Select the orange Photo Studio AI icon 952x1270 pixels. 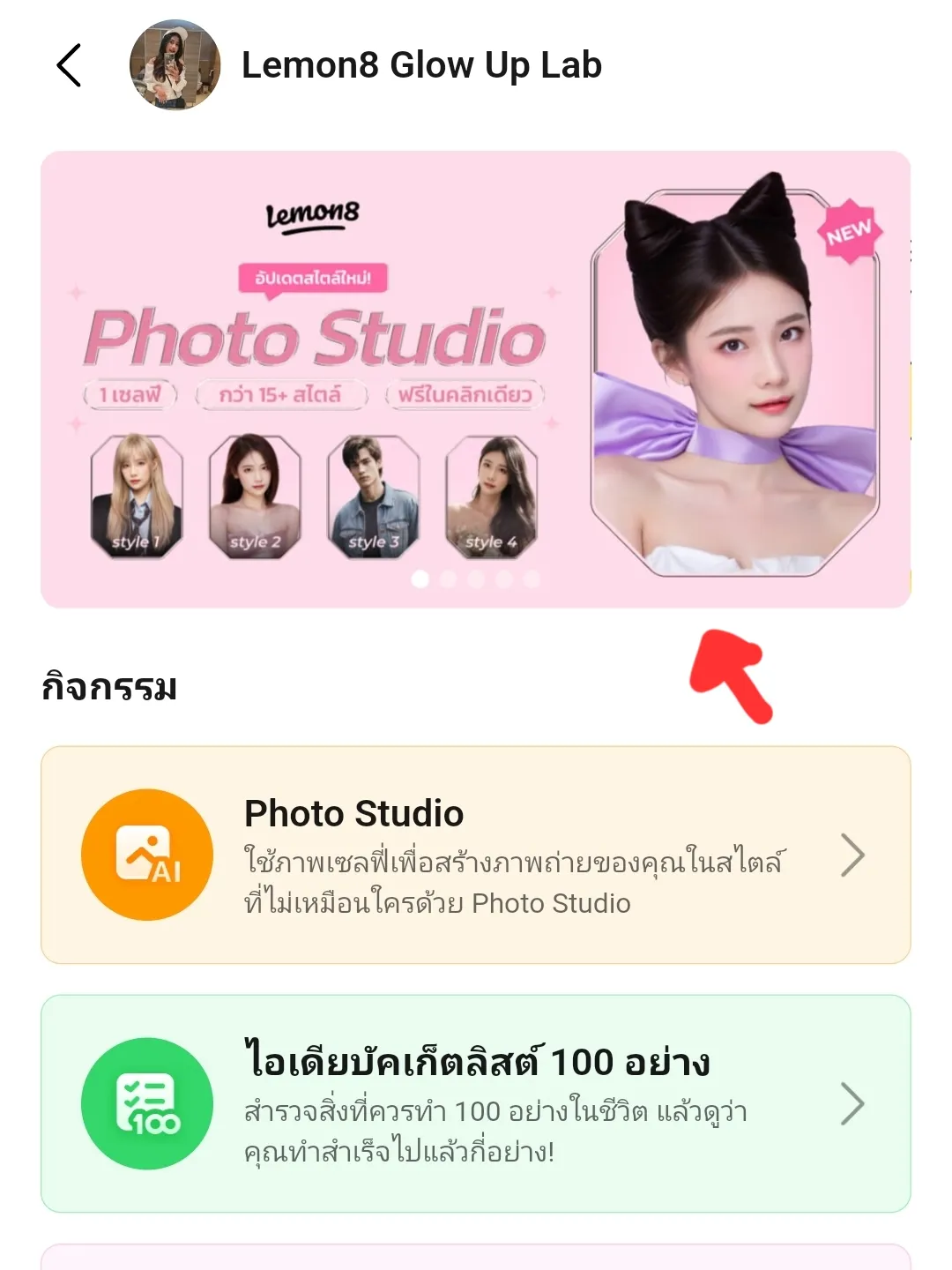pyautogui.click(x=146, y=854)
